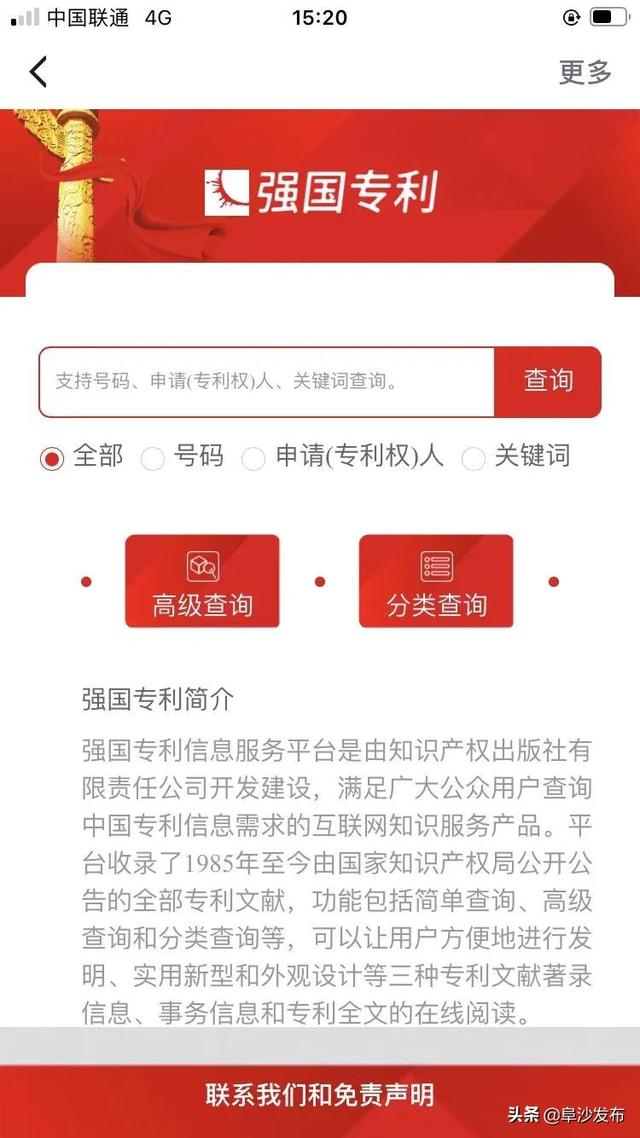
Task: Open 联系我们和免责声明 at the bottom
Action: click(x=320, y=1094)
